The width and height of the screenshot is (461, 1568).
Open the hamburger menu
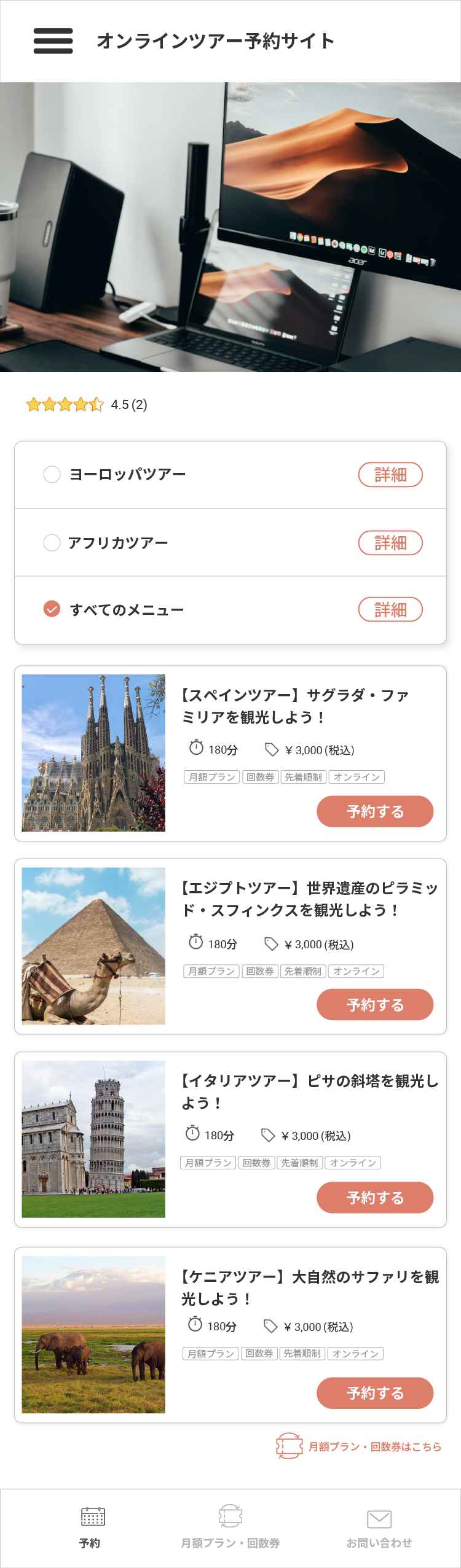pyautogui.click(x=53, y=41)
